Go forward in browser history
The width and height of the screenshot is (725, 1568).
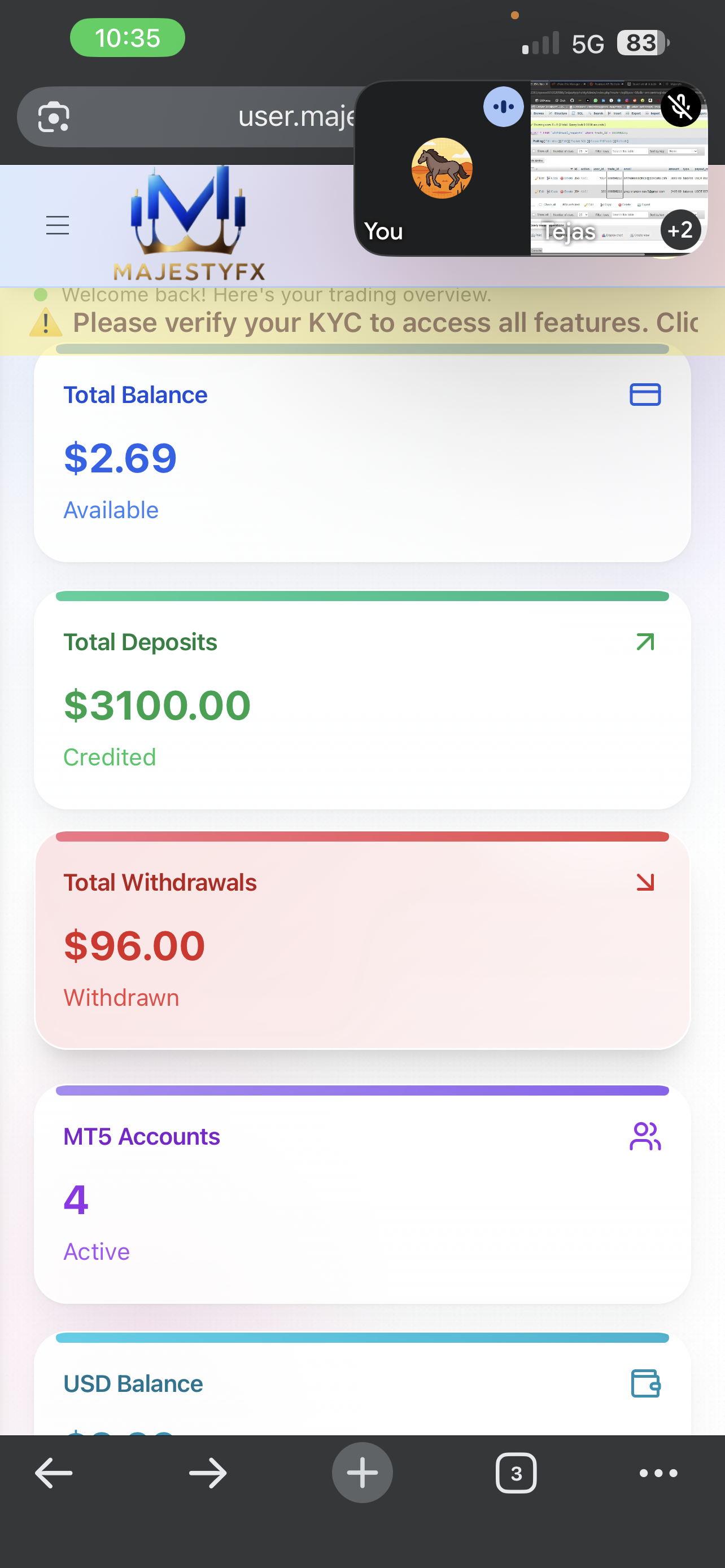208,1473
